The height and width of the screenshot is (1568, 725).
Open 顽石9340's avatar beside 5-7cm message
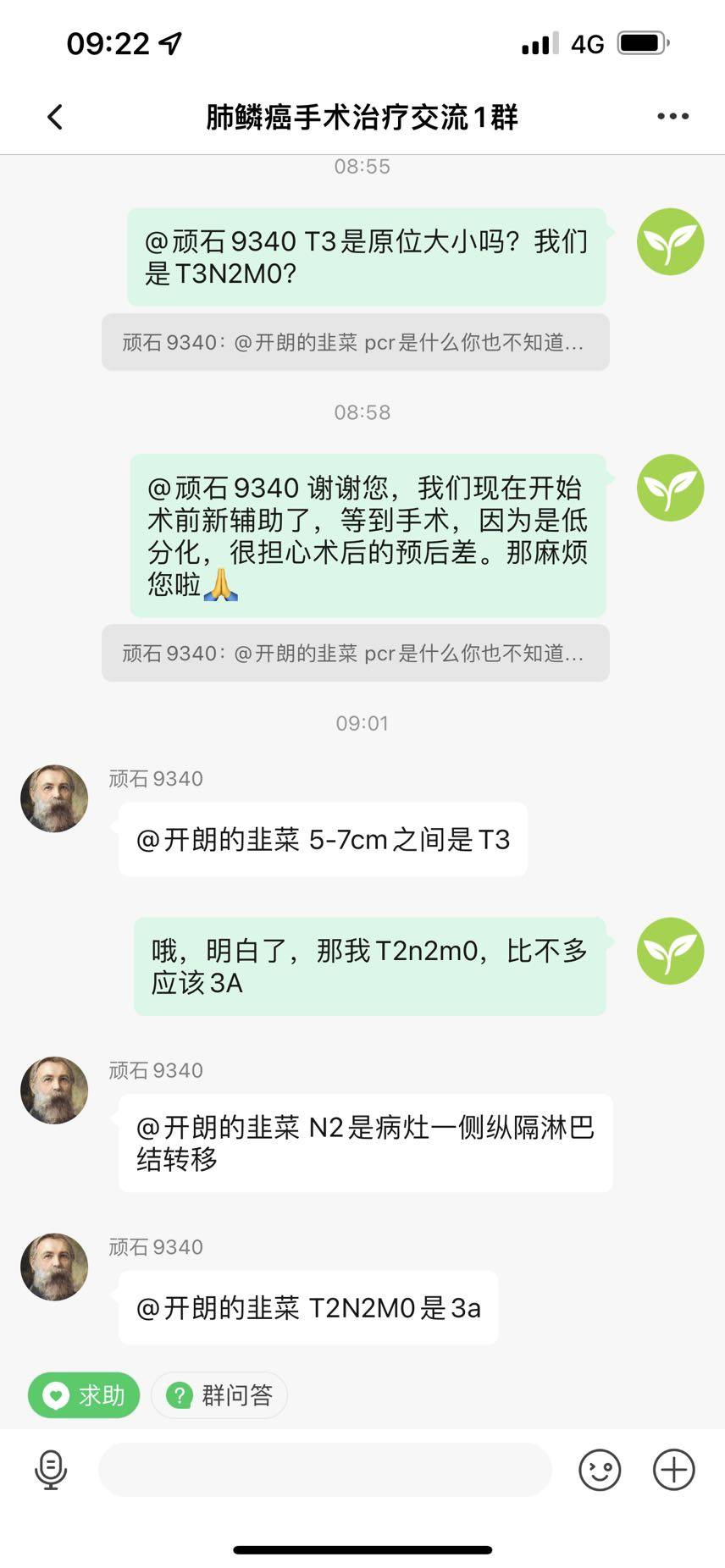[54, 798]
